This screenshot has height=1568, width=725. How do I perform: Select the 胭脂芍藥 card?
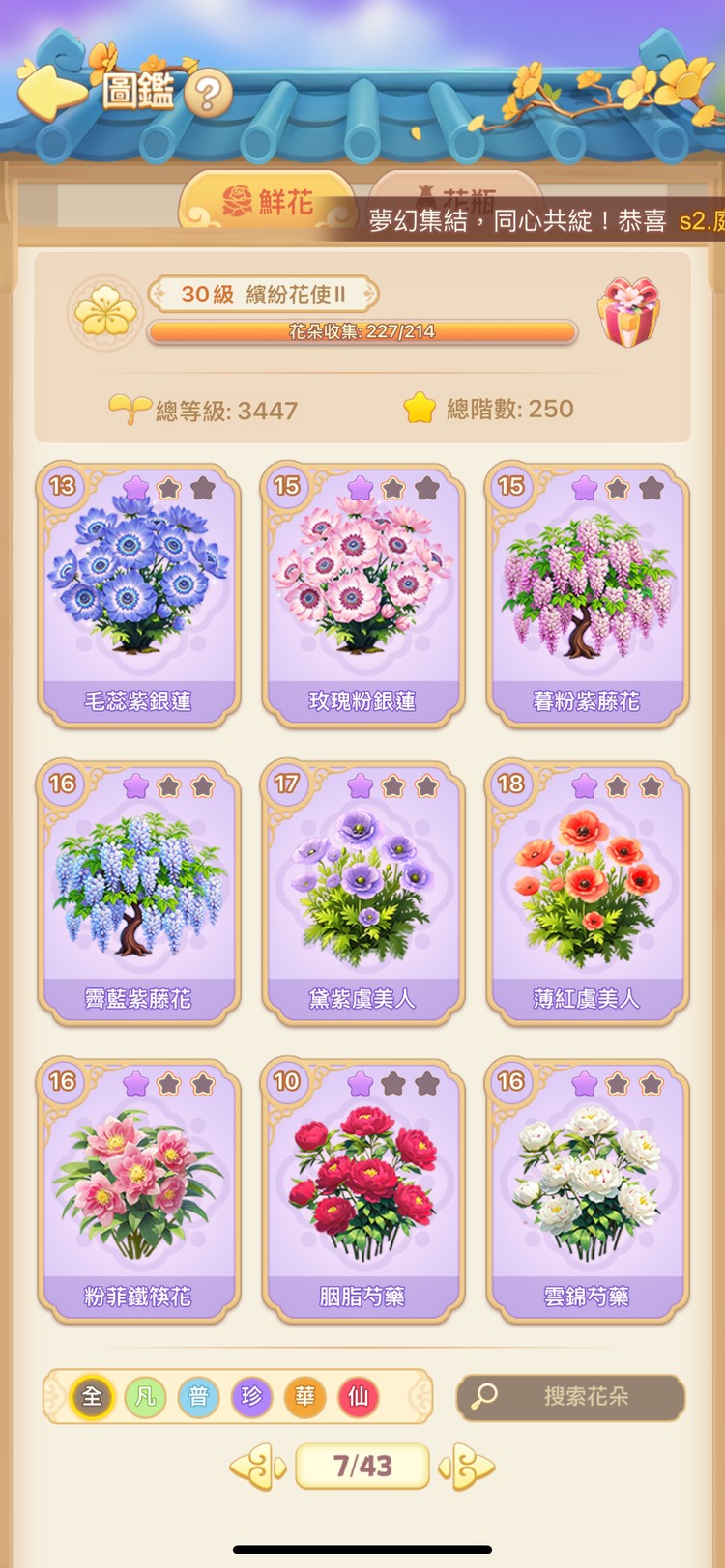pos(362,1187)
